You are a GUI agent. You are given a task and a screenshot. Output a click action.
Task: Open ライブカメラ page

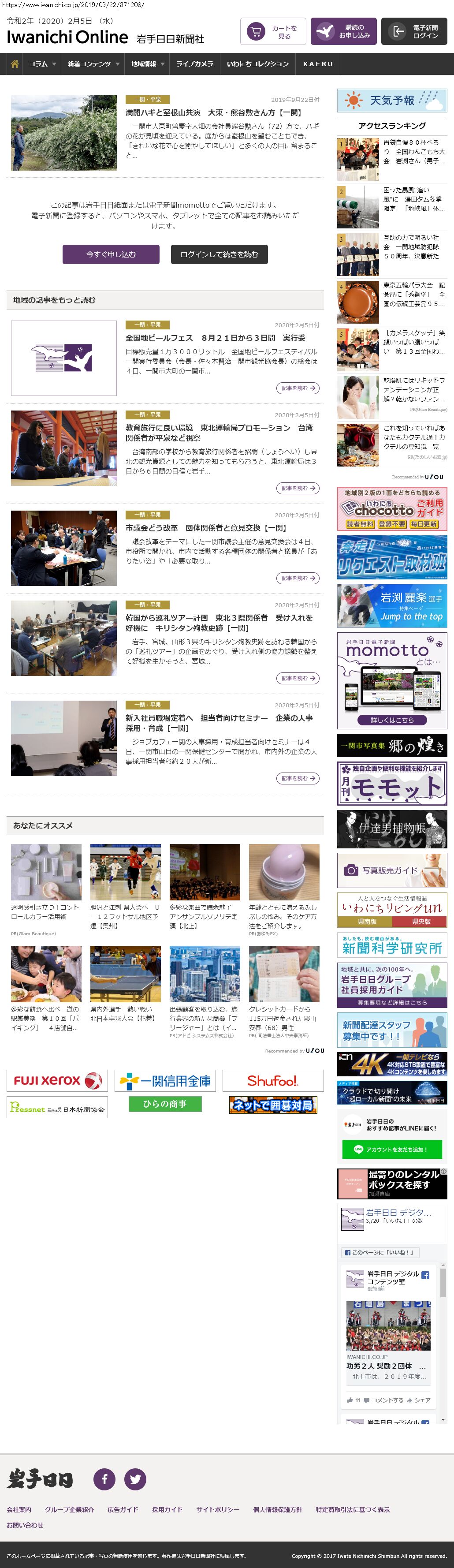pos(194,64)
